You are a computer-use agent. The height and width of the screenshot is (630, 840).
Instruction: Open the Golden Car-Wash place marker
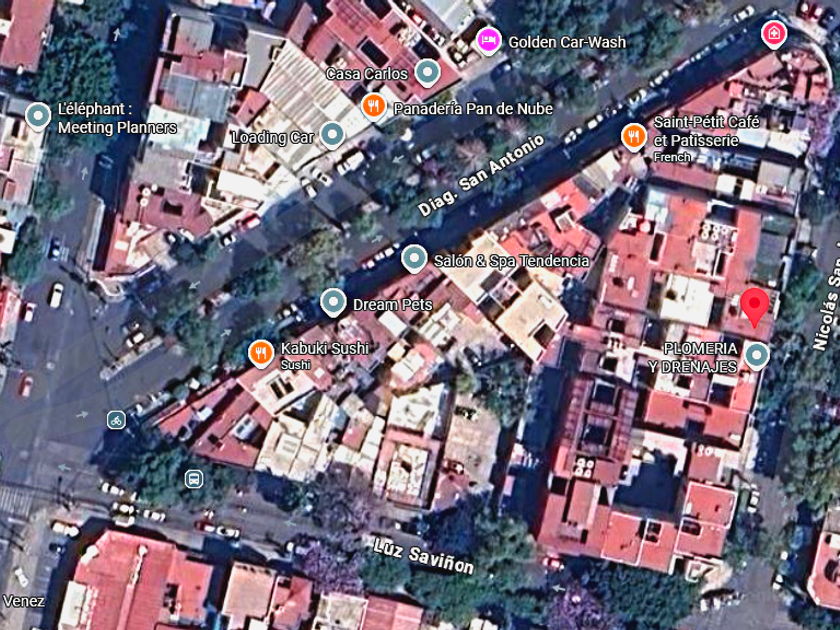pyautogui.click(x=489, y=41)
